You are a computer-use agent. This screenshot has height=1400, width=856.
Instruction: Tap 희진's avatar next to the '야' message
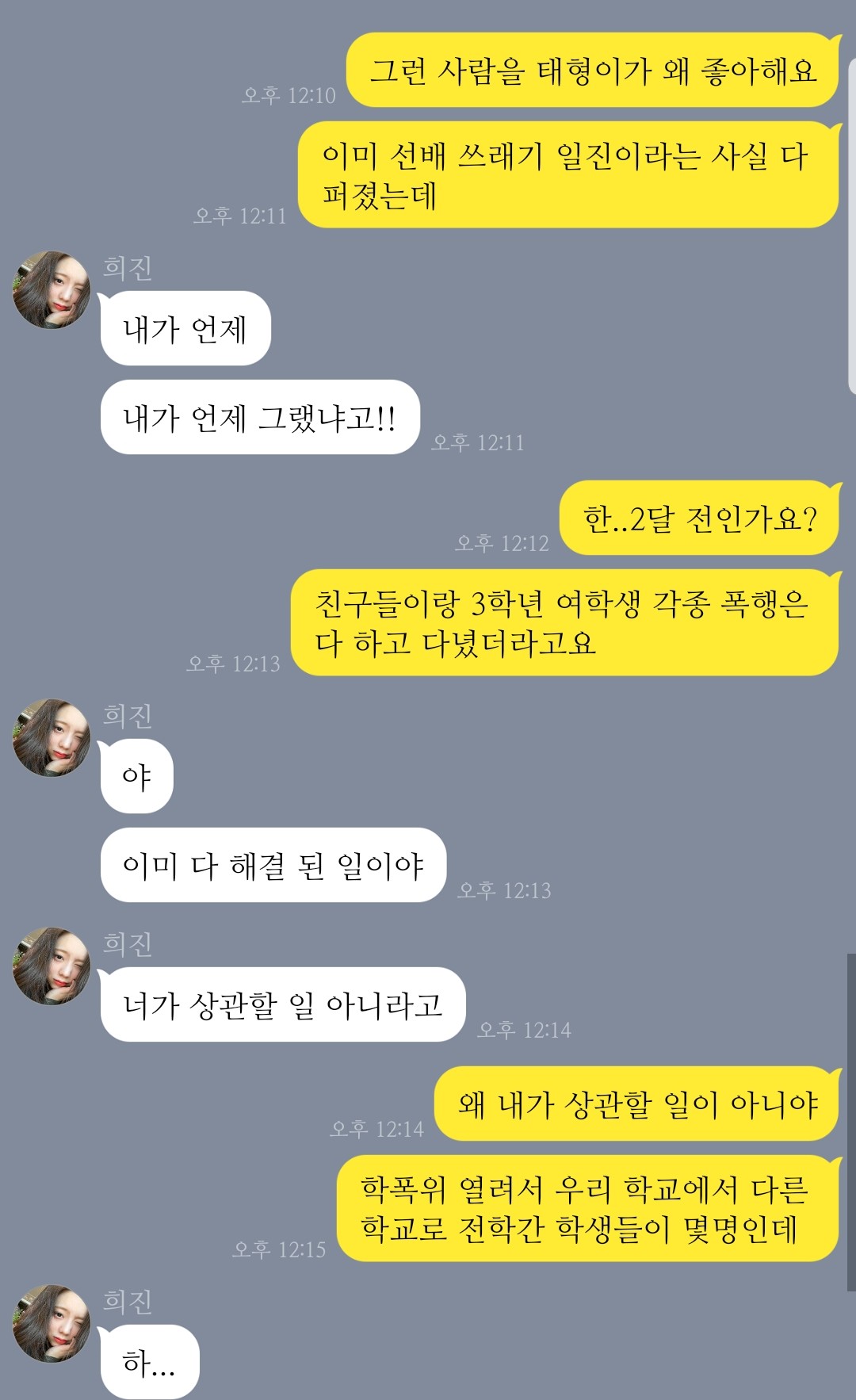(x=52, y=738)
